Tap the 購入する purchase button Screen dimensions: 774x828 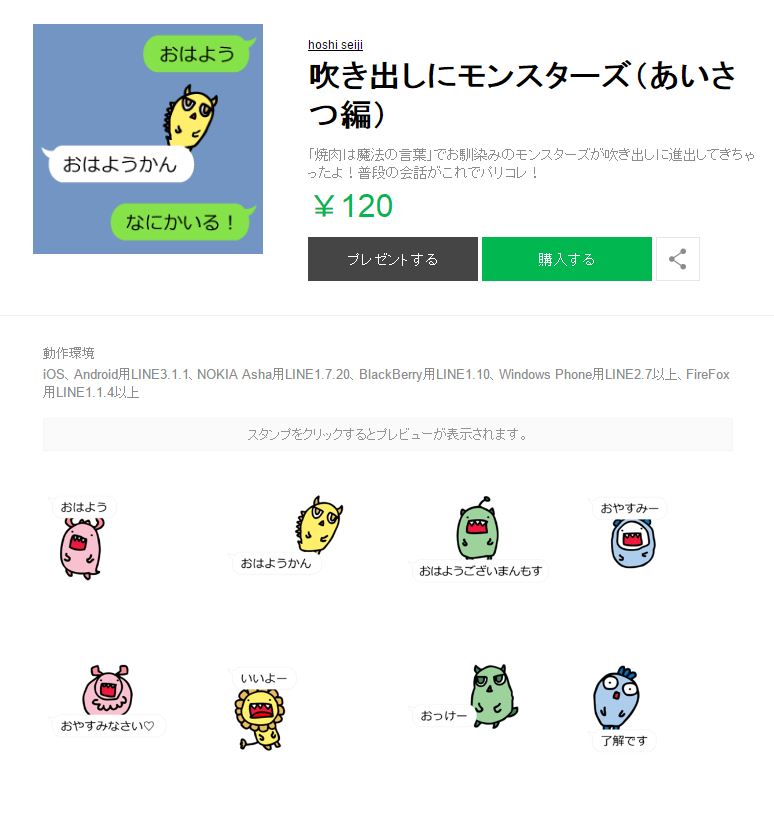(566, 259)
